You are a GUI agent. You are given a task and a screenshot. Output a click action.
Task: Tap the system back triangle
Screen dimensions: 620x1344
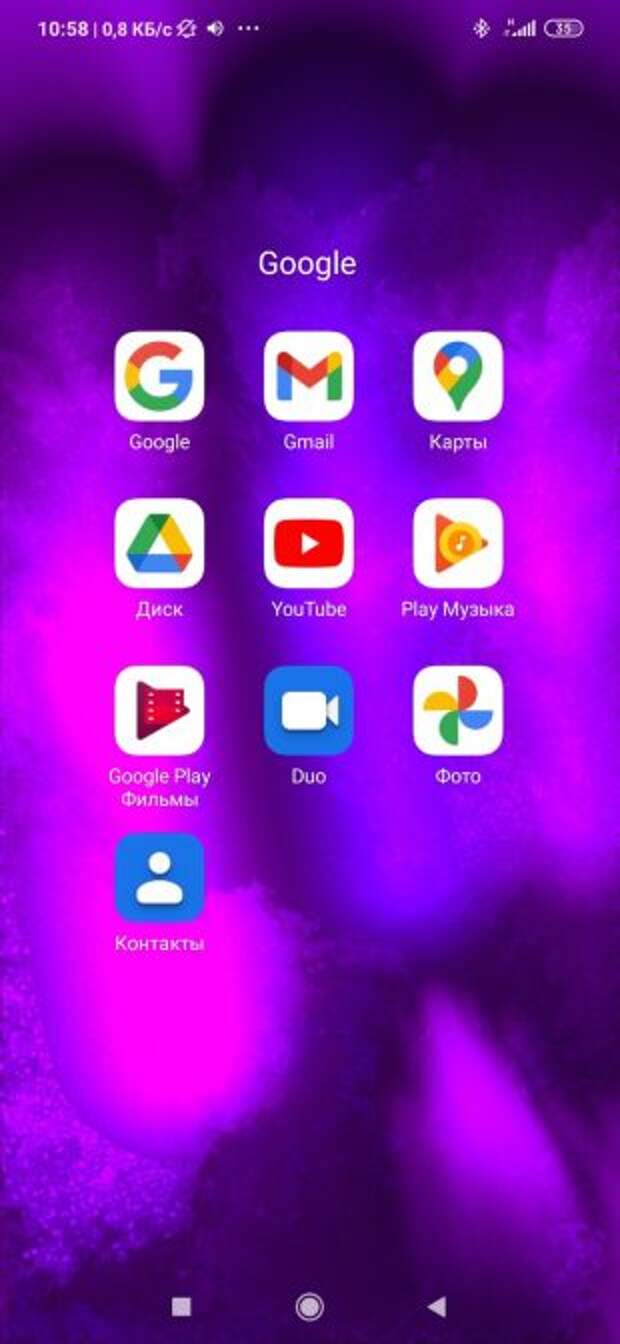click(x=436, y=1306)
